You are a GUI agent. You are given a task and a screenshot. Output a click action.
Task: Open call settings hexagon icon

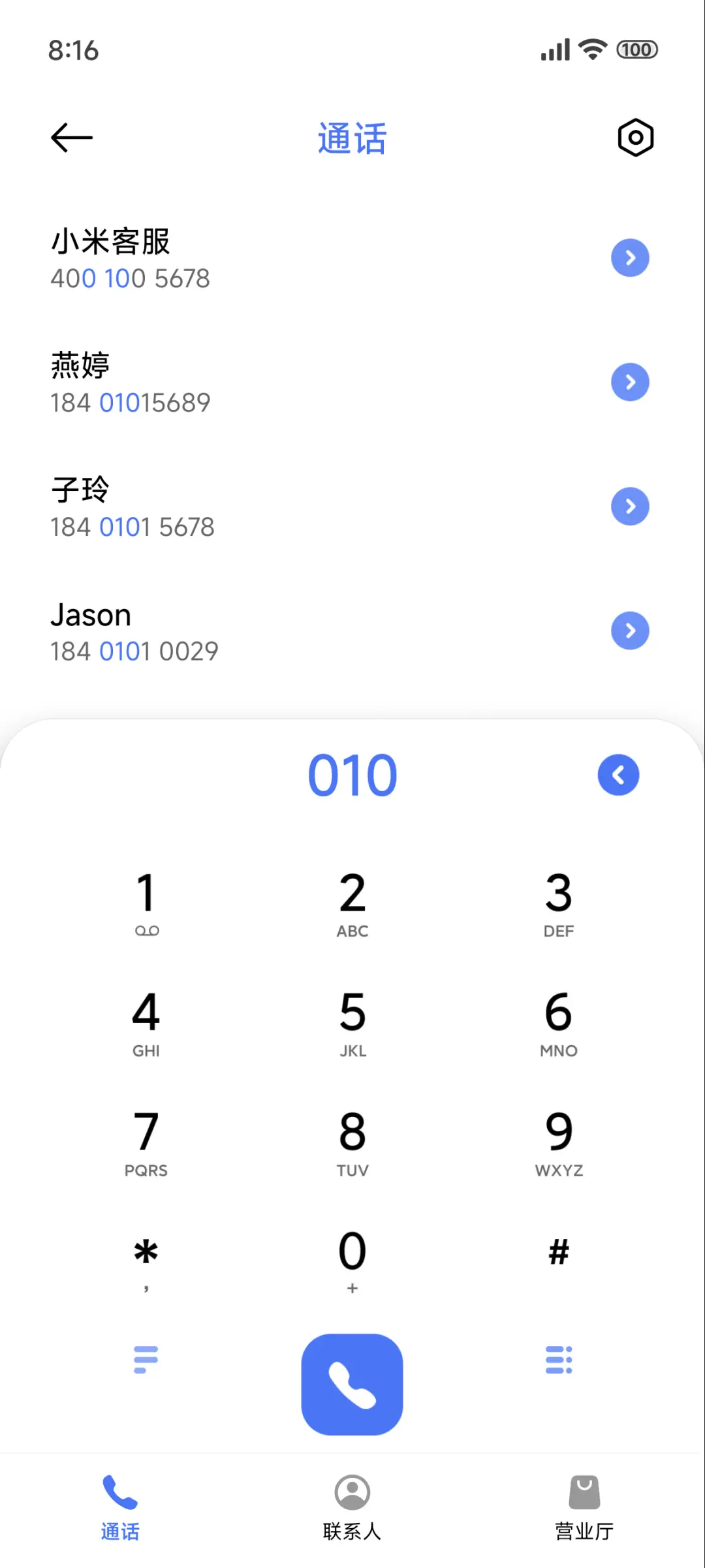pos(635,138)
